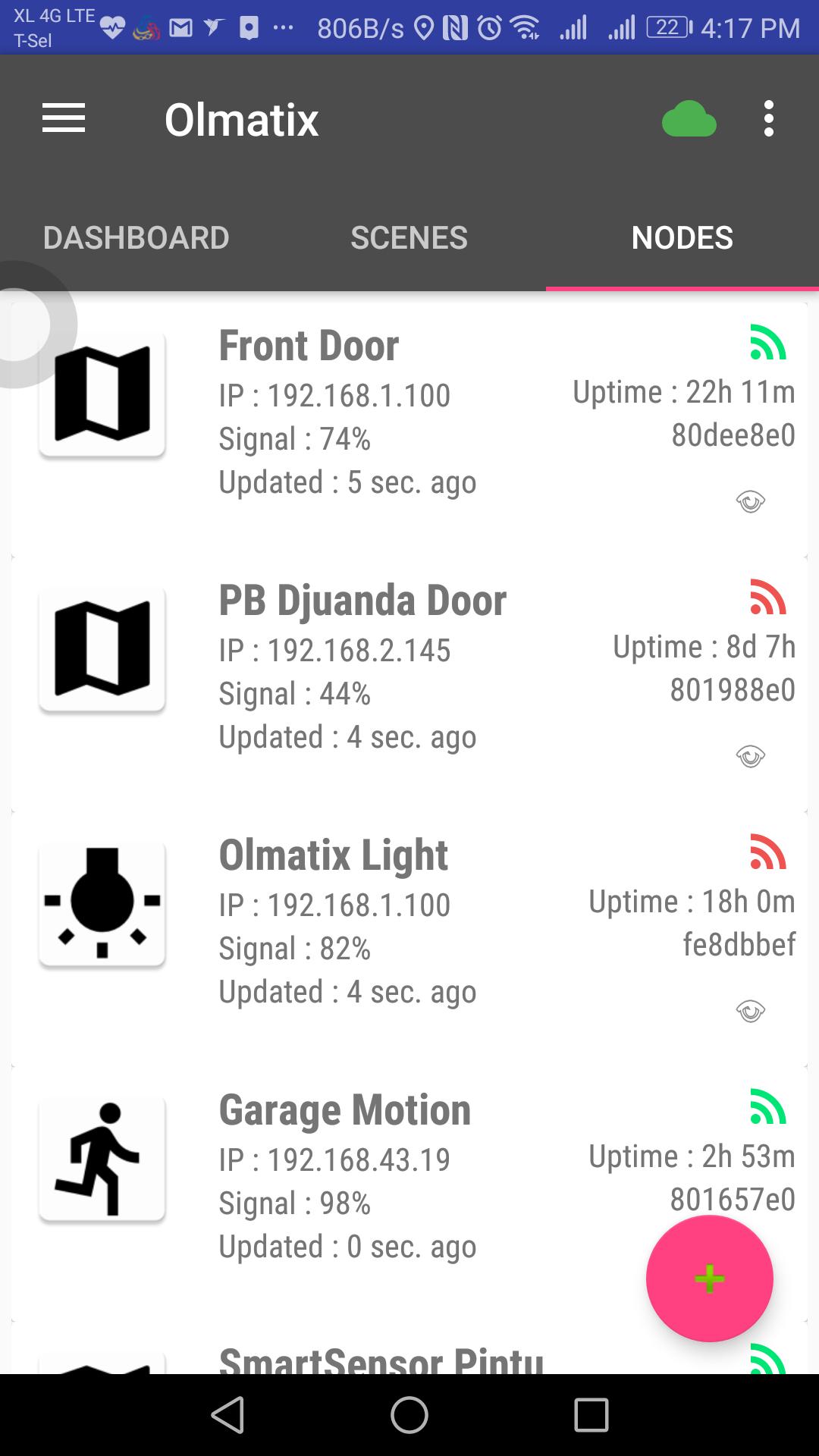The width and height of the screenshot is (819, 1456).
Task: Show hidden details for Olmatix Light node
Action: (750, 1012)
